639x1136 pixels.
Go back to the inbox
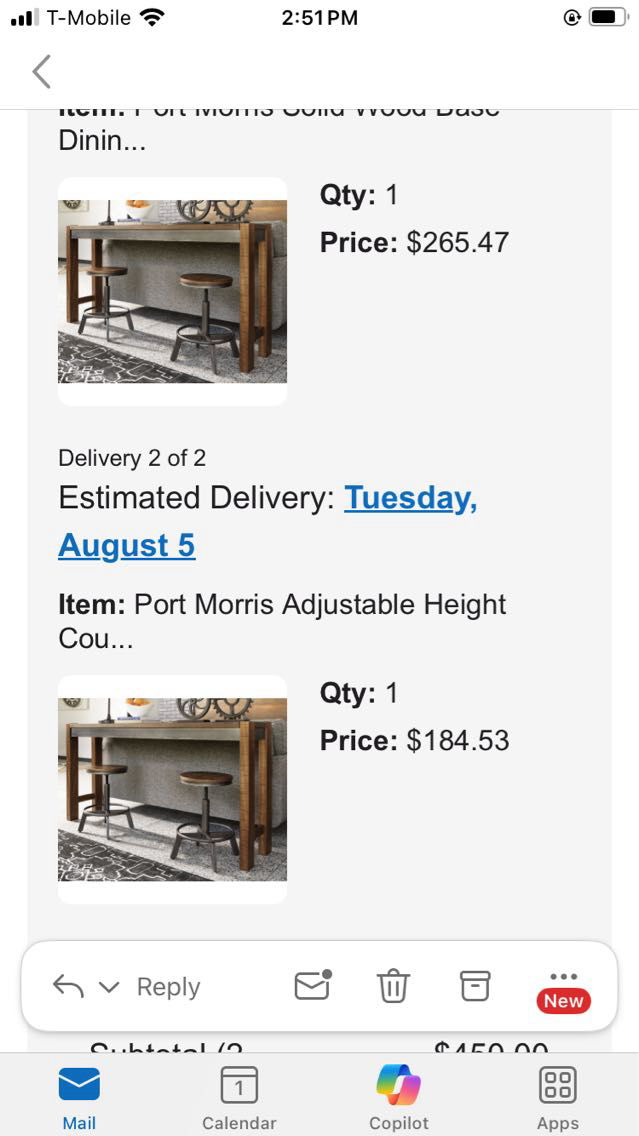coord(41,72)
